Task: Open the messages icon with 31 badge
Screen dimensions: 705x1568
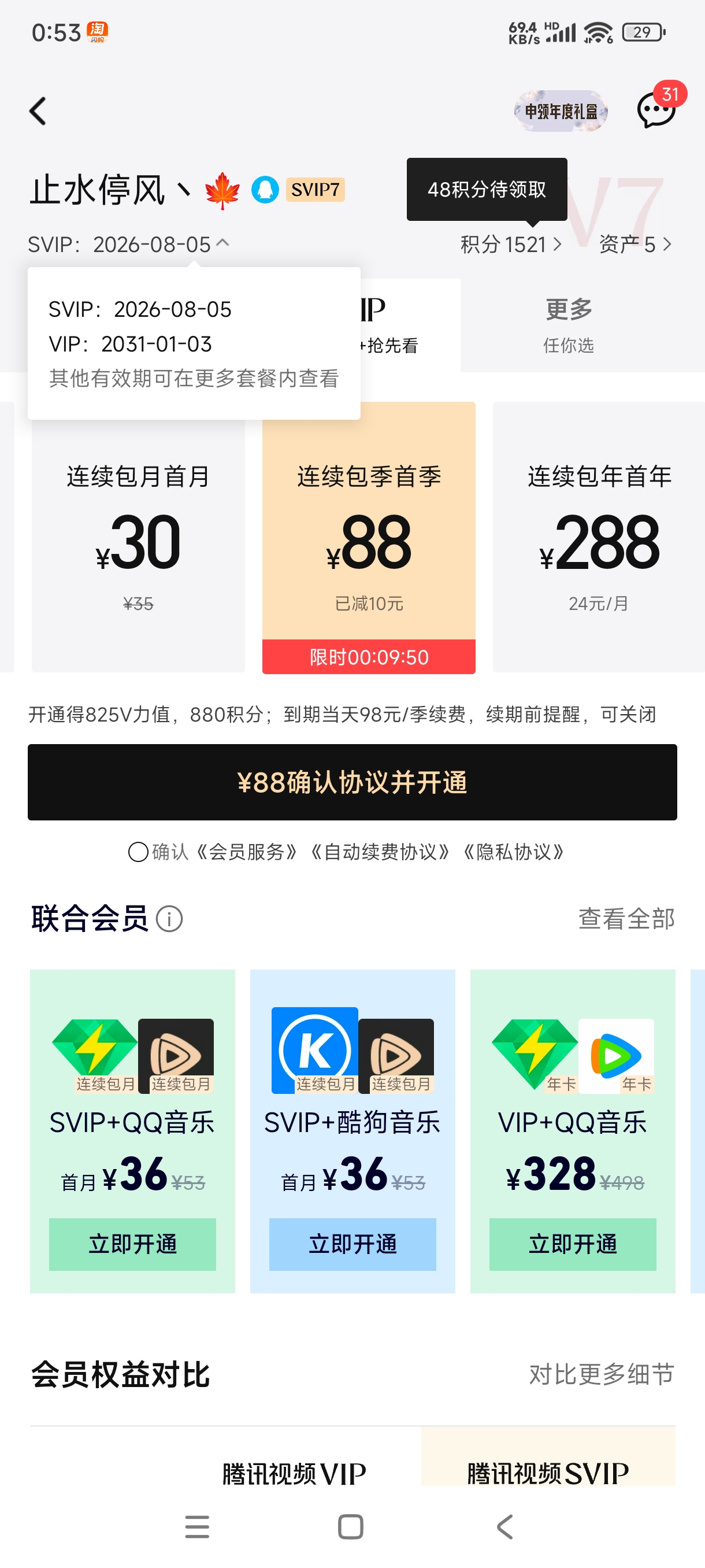Action: 656,110
